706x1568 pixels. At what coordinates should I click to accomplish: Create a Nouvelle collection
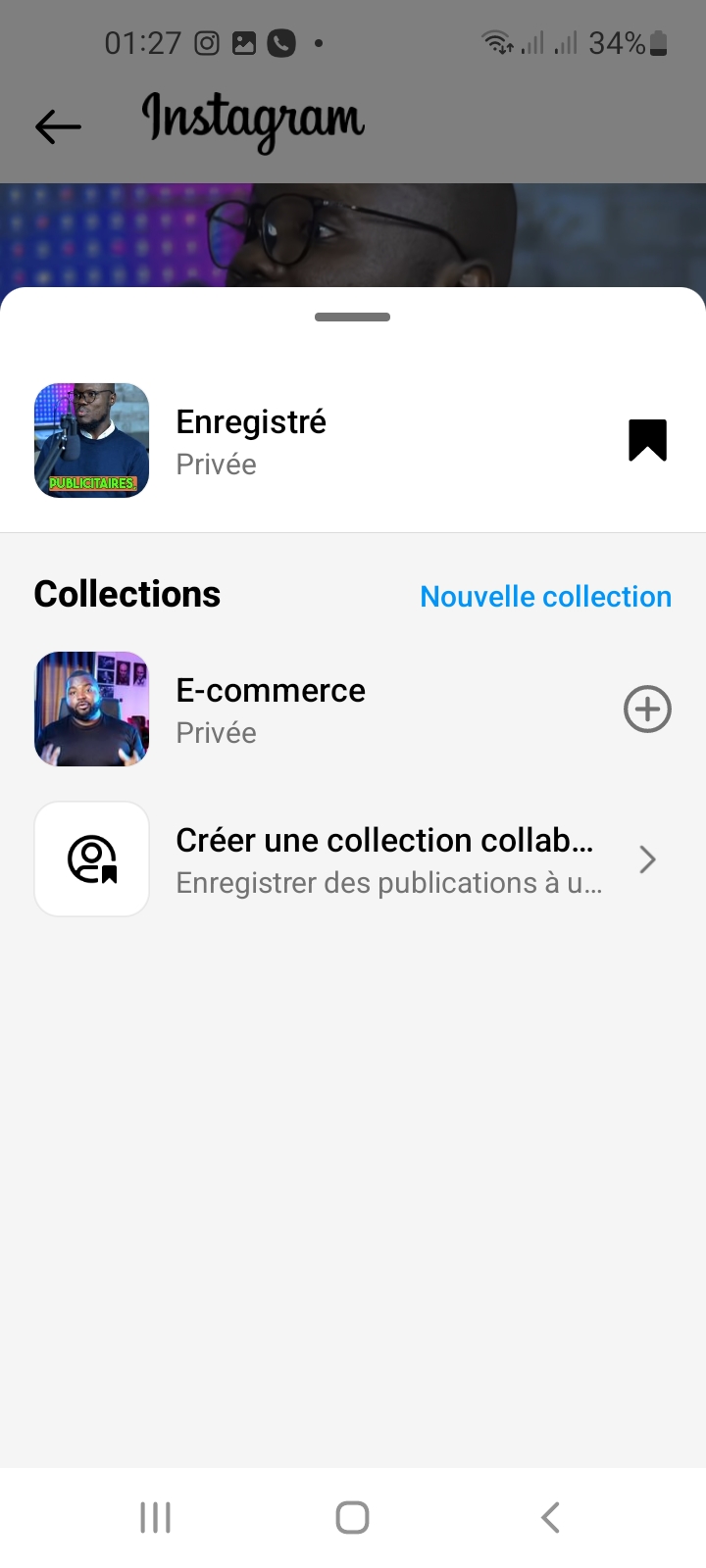[545, 596]
